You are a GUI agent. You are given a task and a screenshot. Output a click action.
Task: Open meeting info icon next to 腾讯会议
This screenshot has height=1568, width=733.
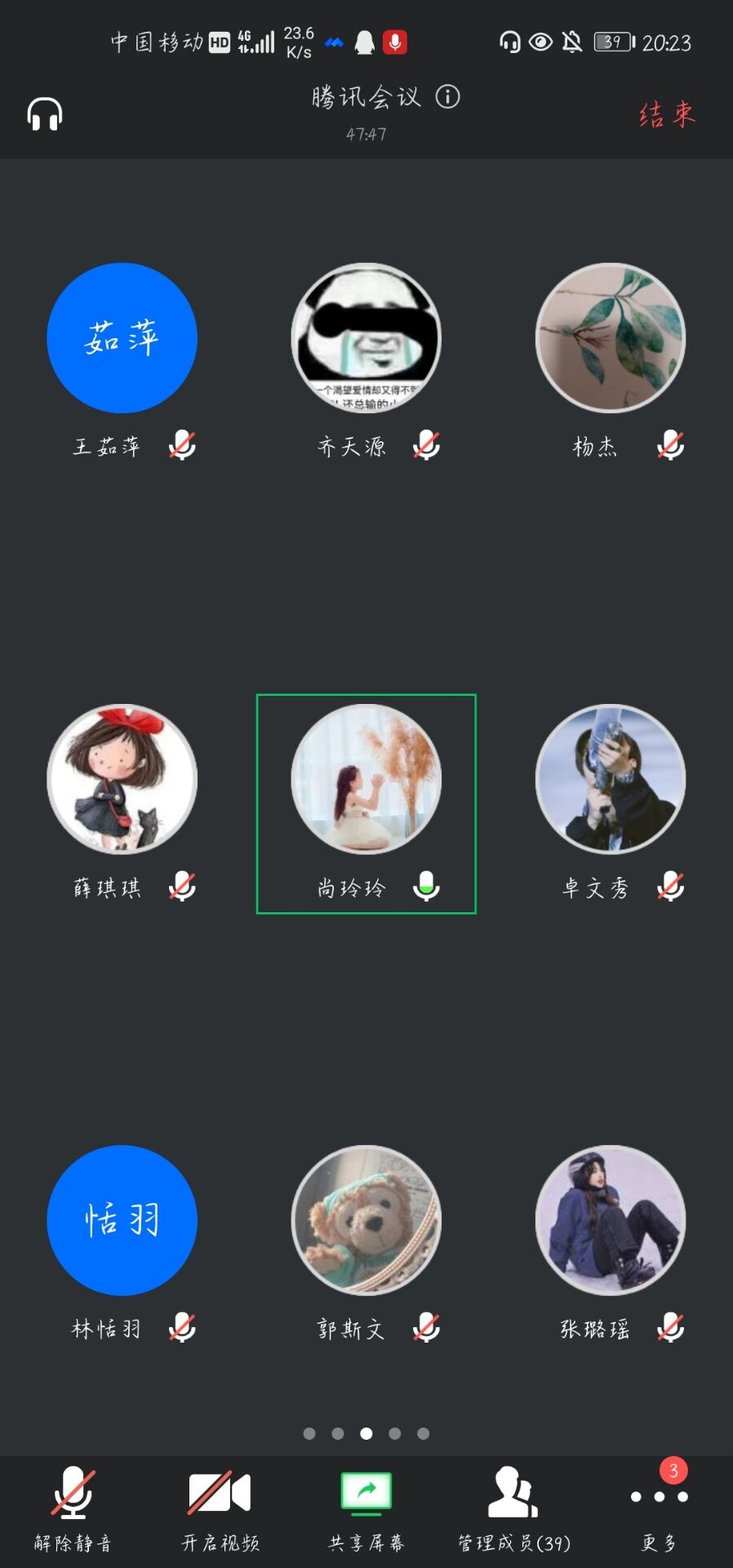[447, 97]
